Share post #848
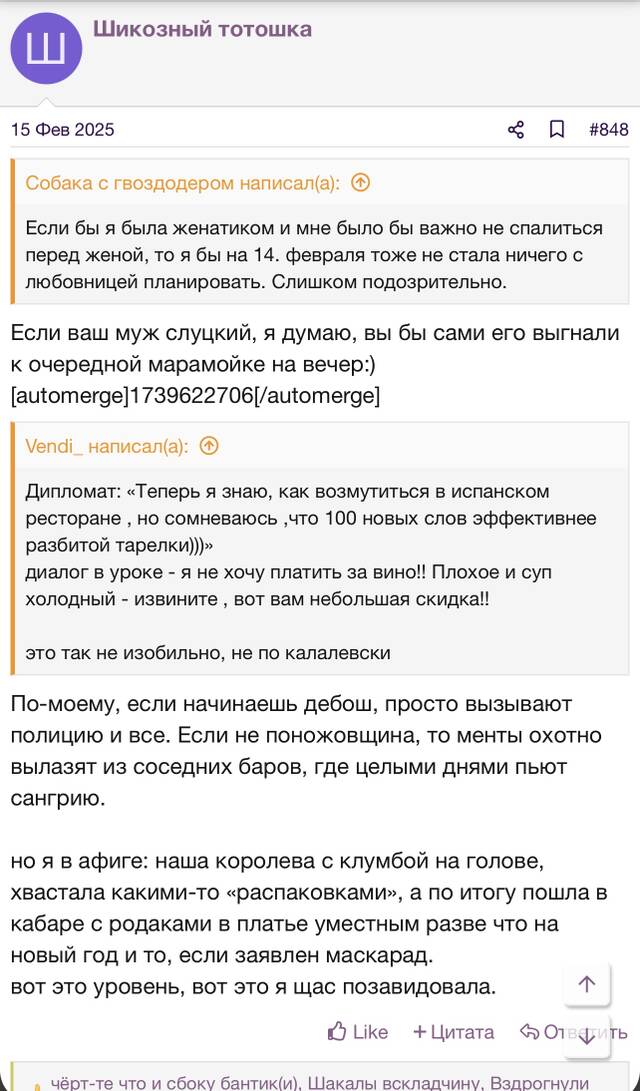The height and width of the screenshot is (1091, 640). (x=515, y=129)
